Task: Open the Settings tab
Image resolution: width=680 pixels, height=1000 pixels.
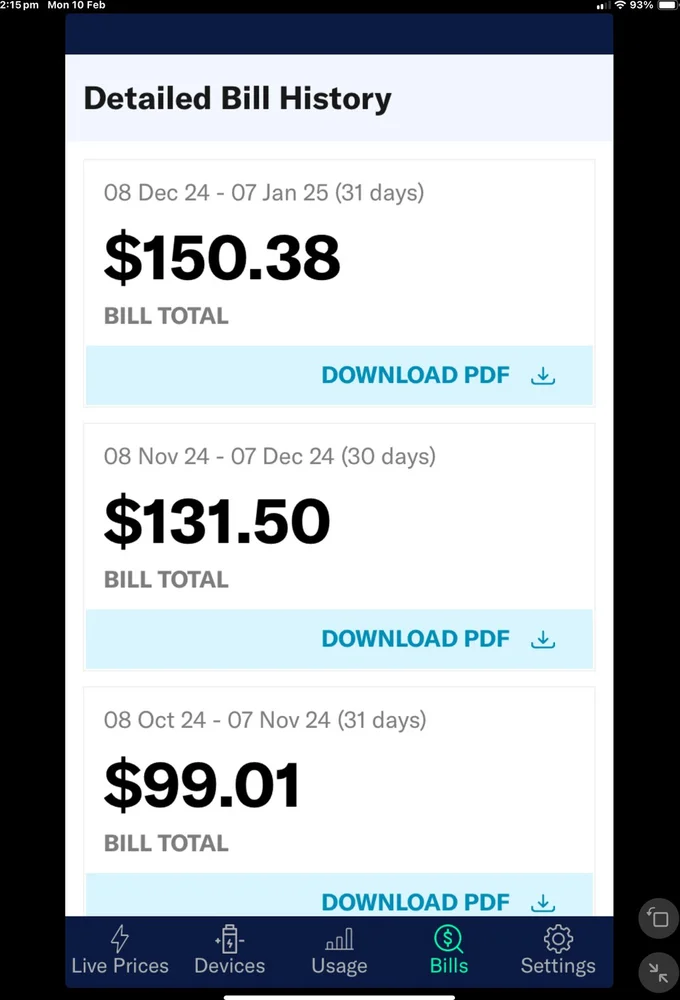Action: coord(557,951)
